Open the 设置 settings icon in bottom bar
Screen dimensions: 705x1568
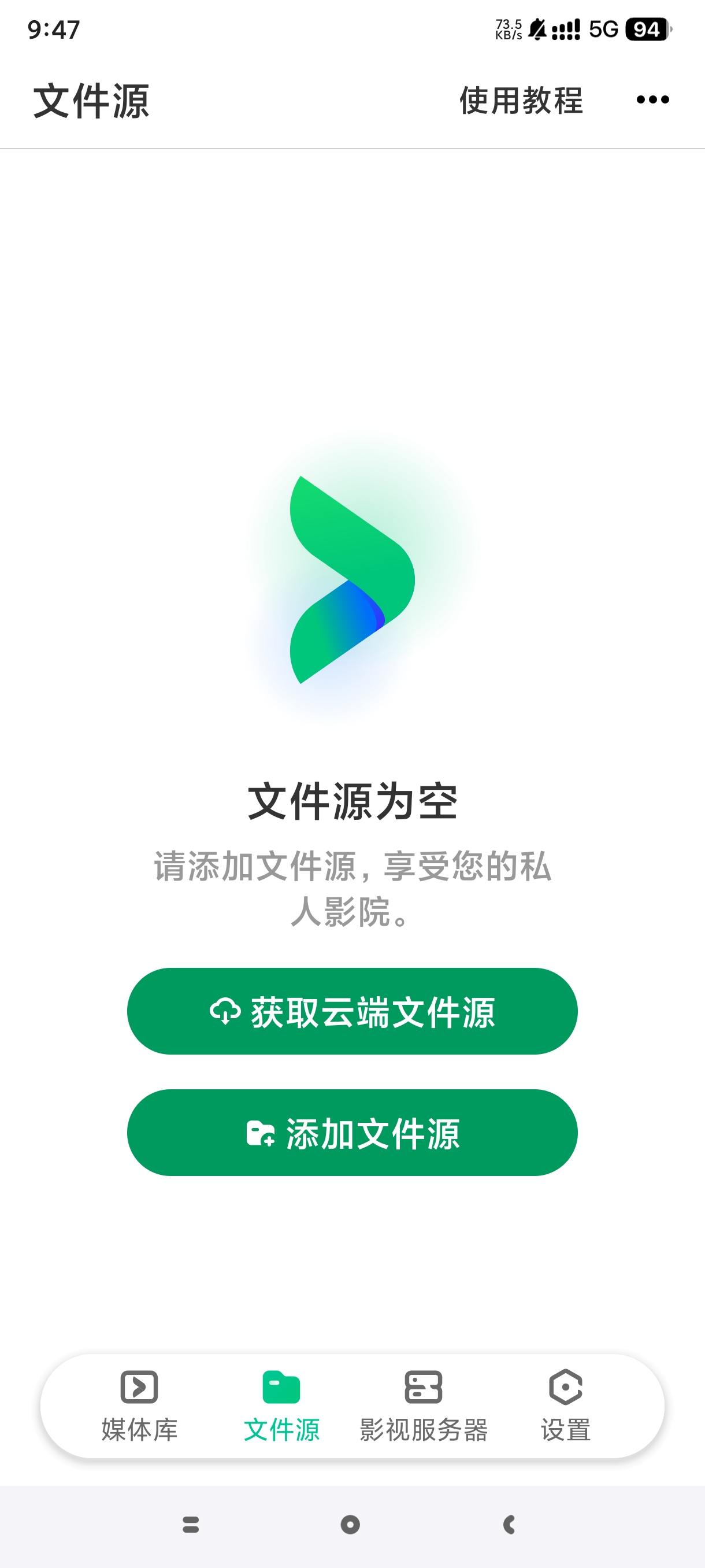566,1388
